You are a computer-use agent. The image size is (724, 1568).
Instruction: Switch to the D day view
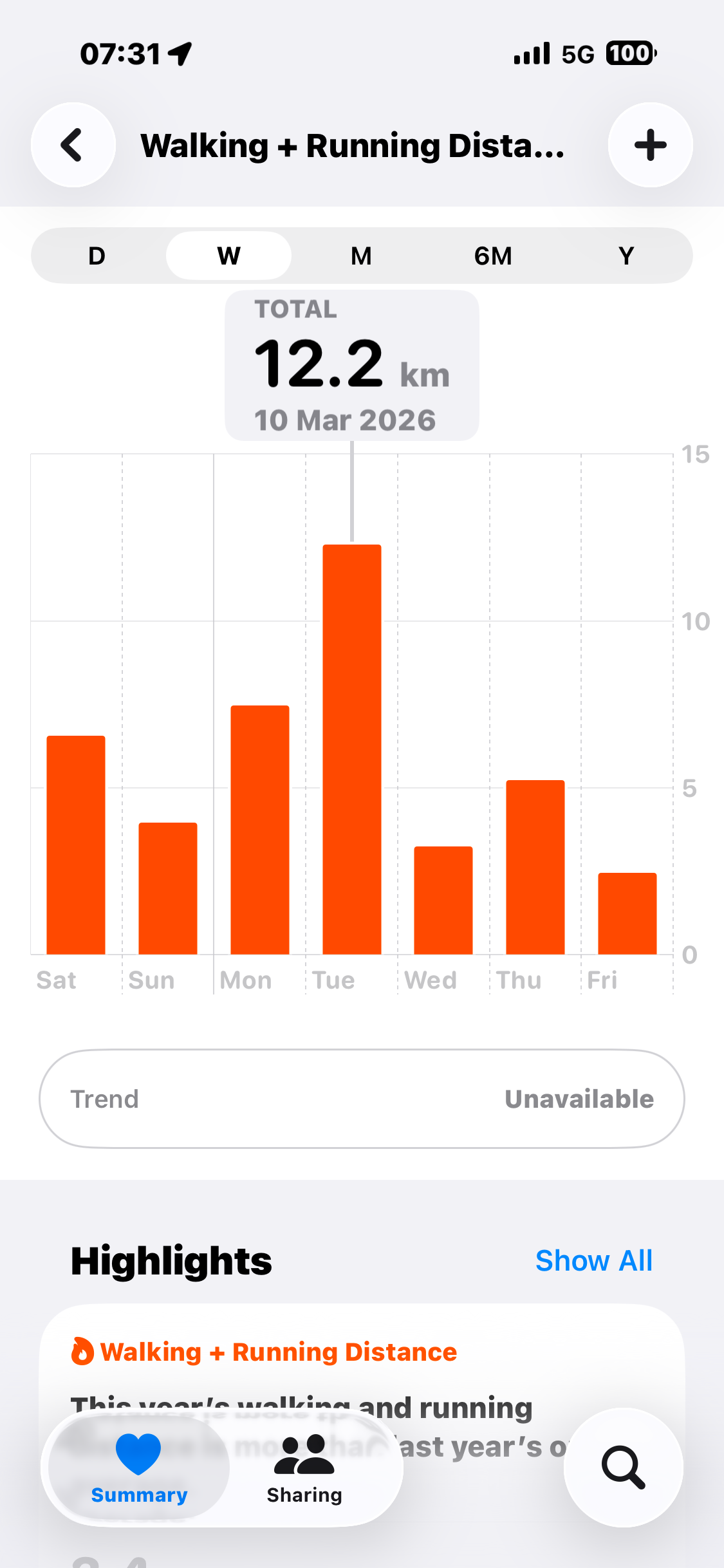tap(97, 256)
